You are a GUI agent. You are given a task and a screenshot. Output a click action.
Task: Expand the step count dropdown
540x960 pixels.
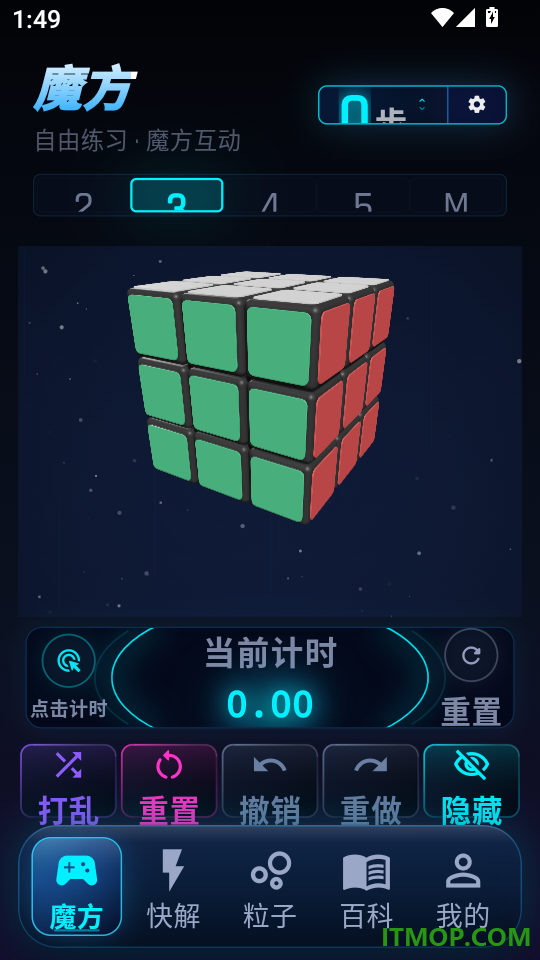(384, 105)
